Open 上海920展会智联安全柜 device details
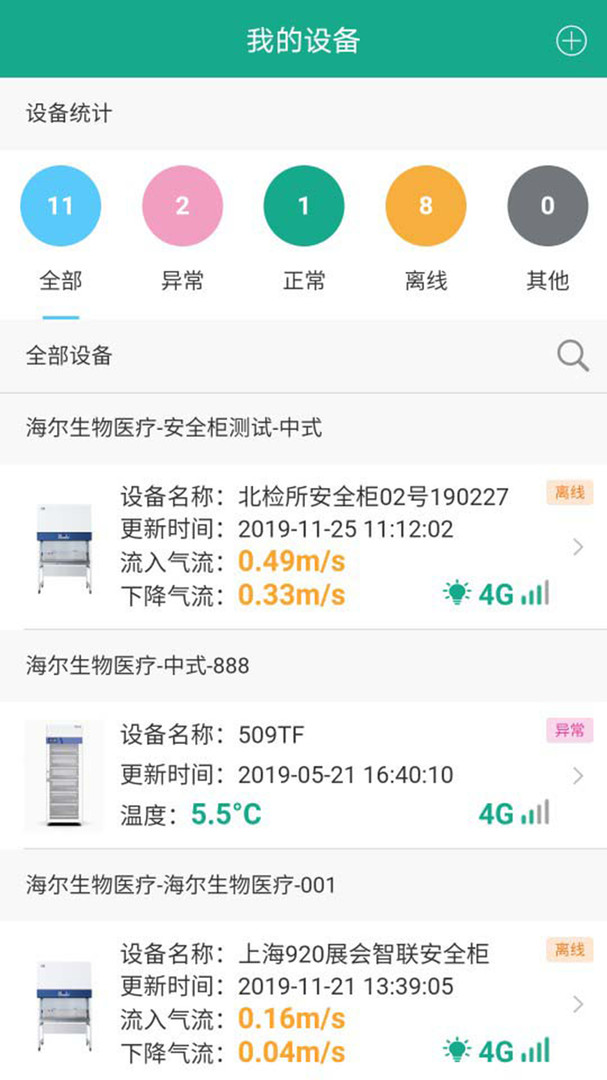607x1080 pixels. [x=303, y=1001]
